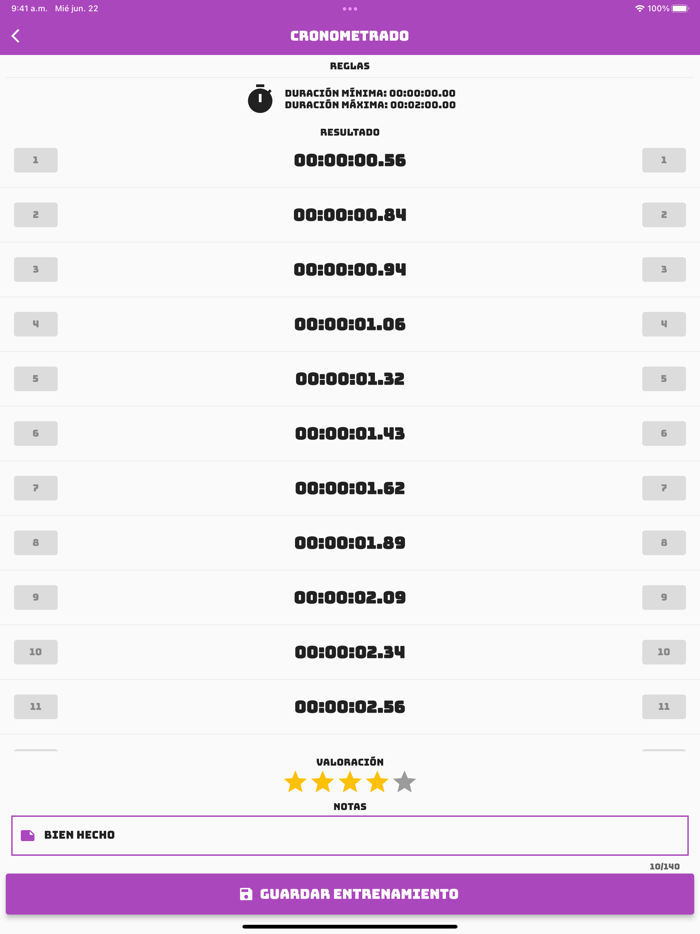Image resolution: width=700 pixels, height=934 pixels.
Task: Tap right number 2 button for 00:00:00.84
Action: [x=664, y=215]
